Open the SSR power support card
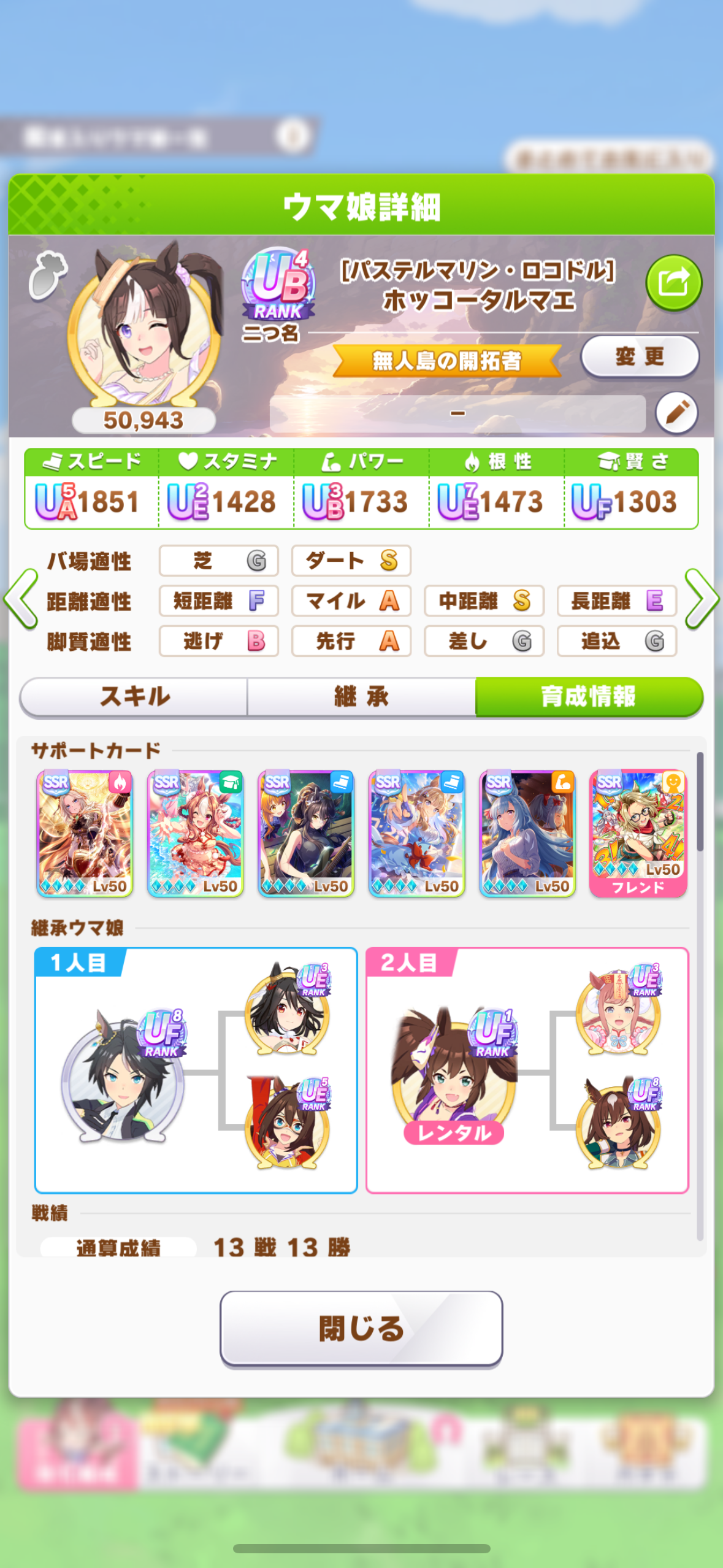 [527, 834]
